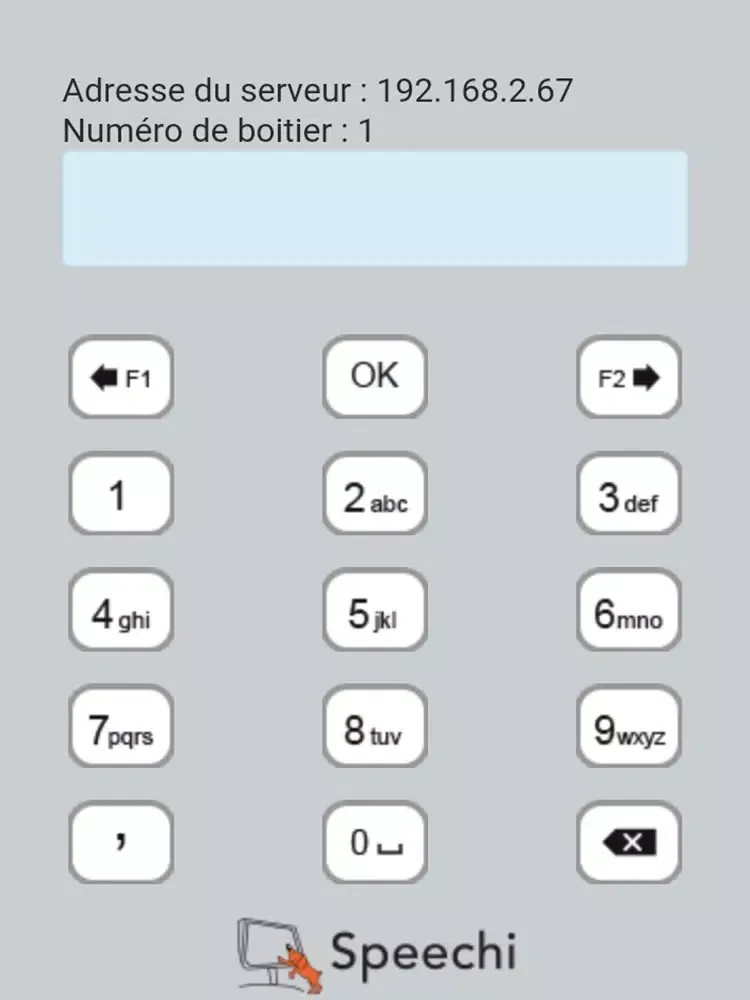Confirm with the OK key
The width and height of the screenshot is (750, 1000).
[375, 377]
